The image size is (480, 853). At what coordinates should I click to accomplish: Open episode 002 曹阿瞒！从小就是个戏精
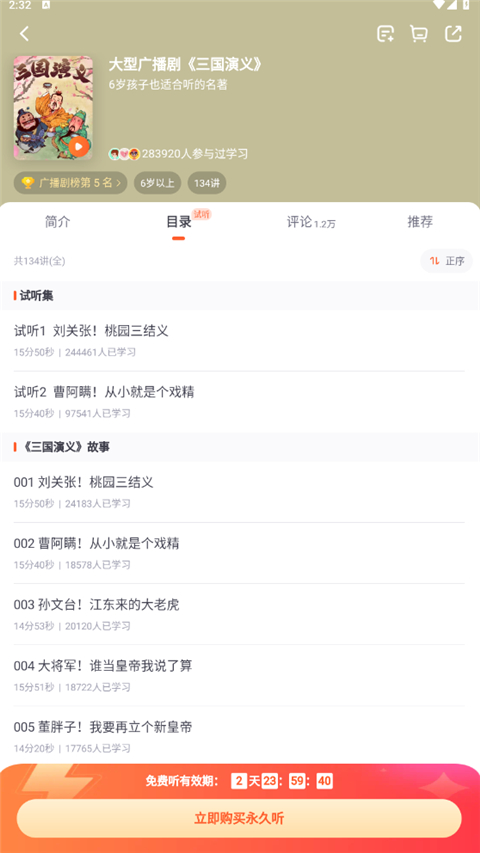click(239, 553)
